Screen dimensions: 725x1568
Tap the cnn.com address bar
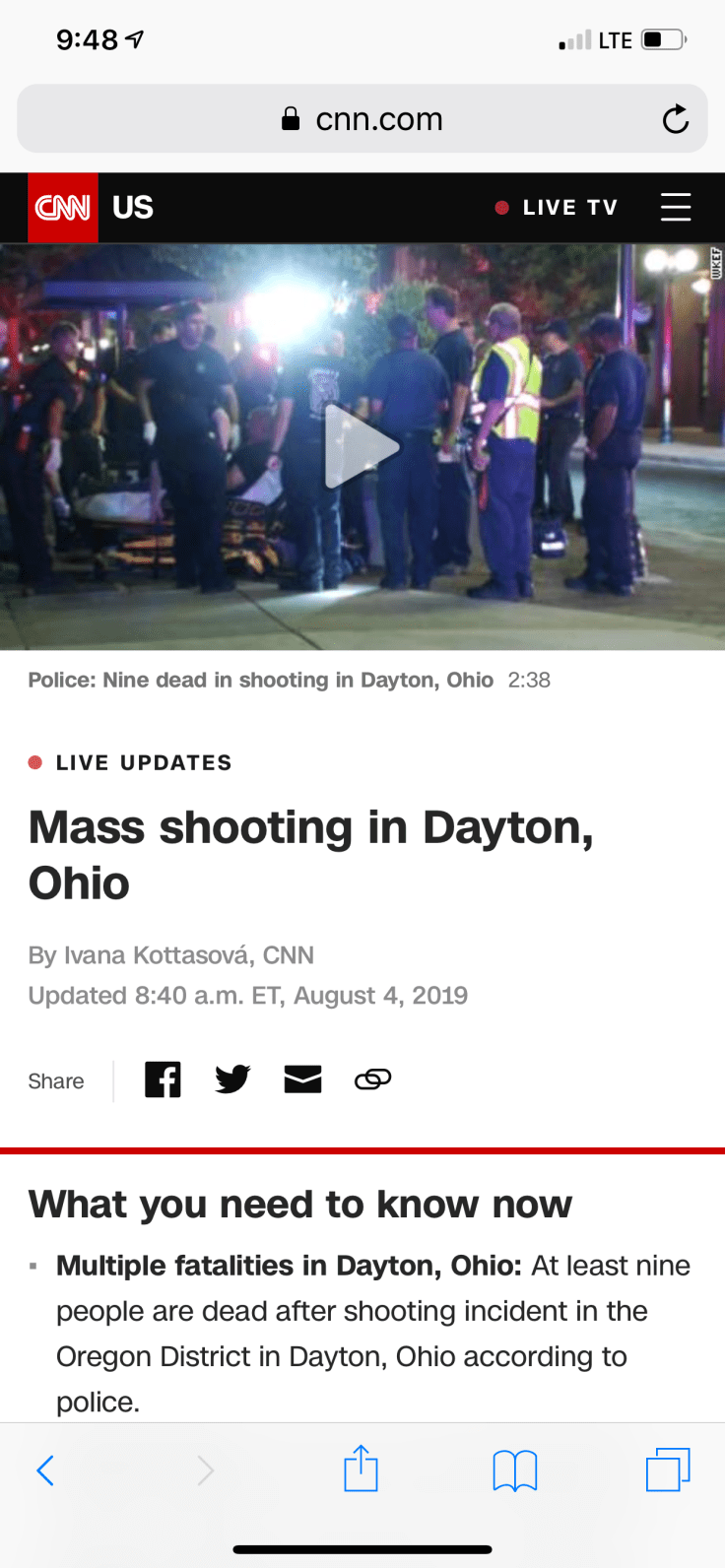pyautogui.click(x=362, y=119)
